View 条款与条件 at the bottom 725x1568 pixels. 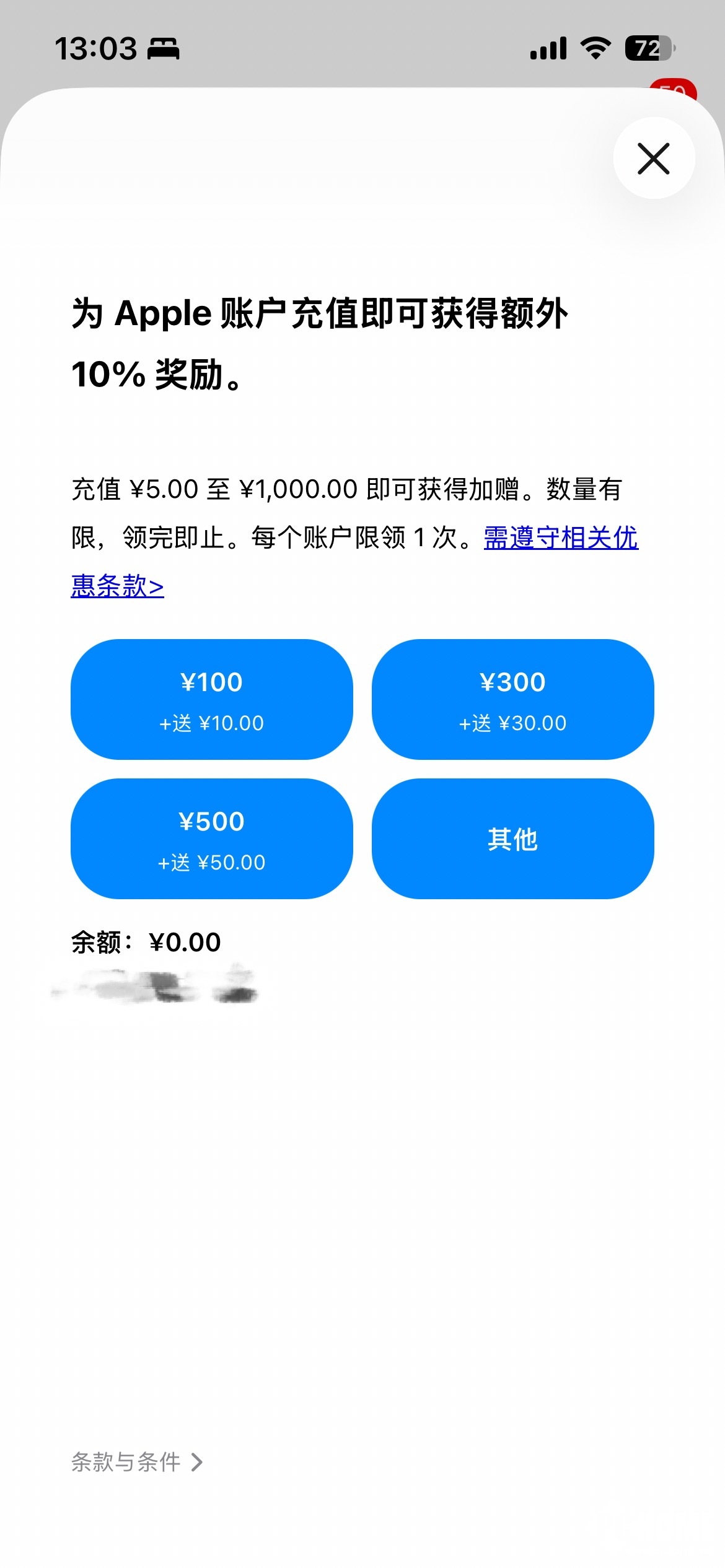coord(136,1462)
